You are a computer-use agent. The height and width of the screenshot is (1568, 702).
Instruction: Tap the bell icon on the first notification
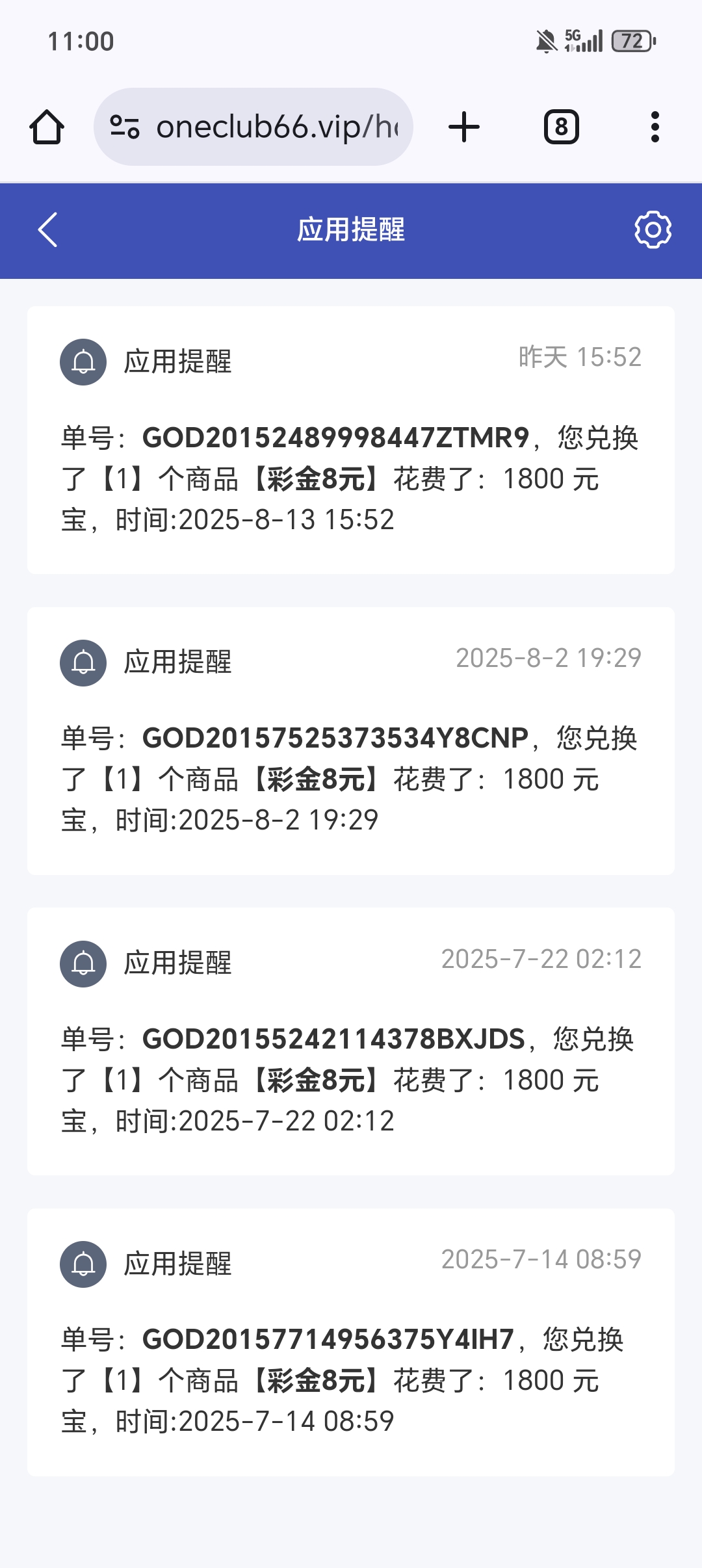tap(82, 363)
